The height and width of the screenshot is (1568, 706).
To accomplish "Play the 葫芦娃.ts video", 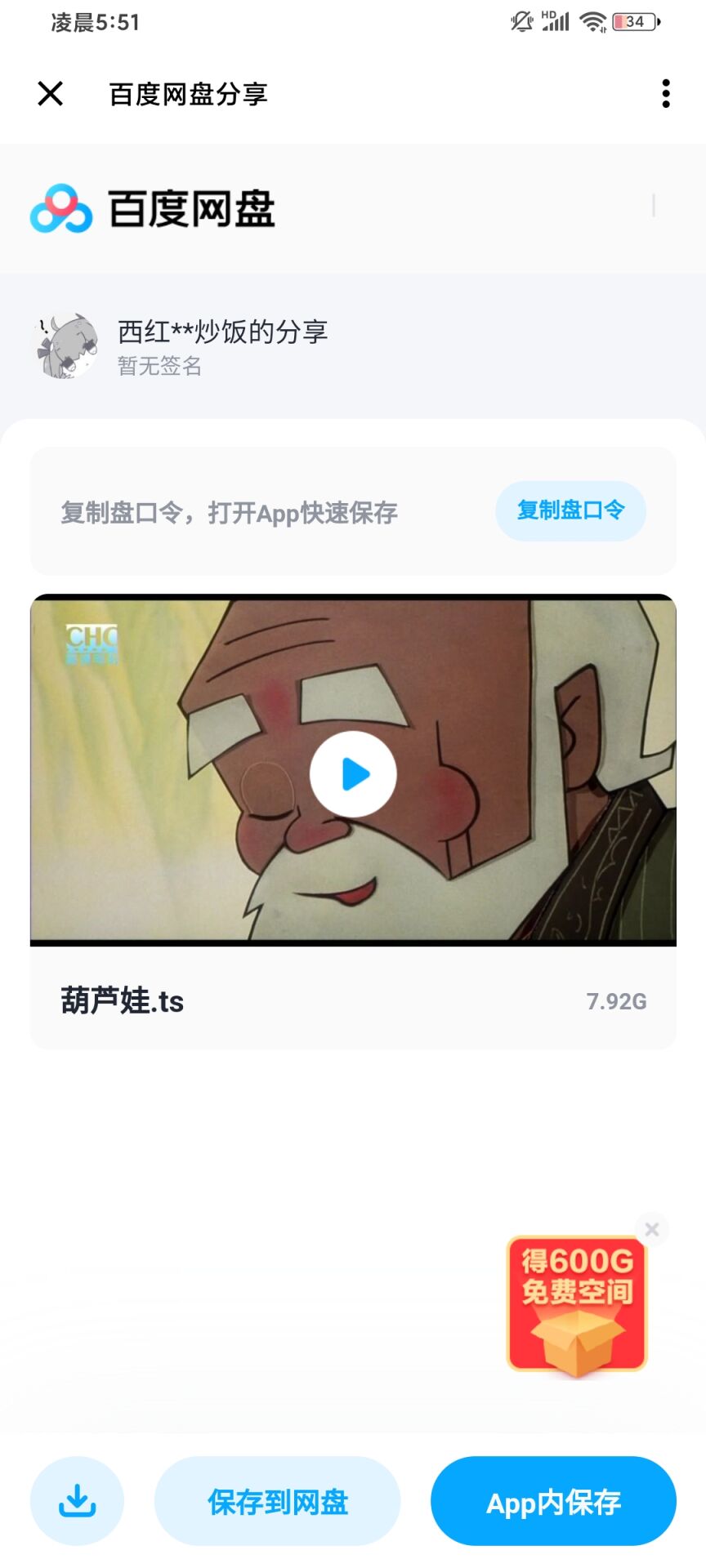I will point(353,773).
